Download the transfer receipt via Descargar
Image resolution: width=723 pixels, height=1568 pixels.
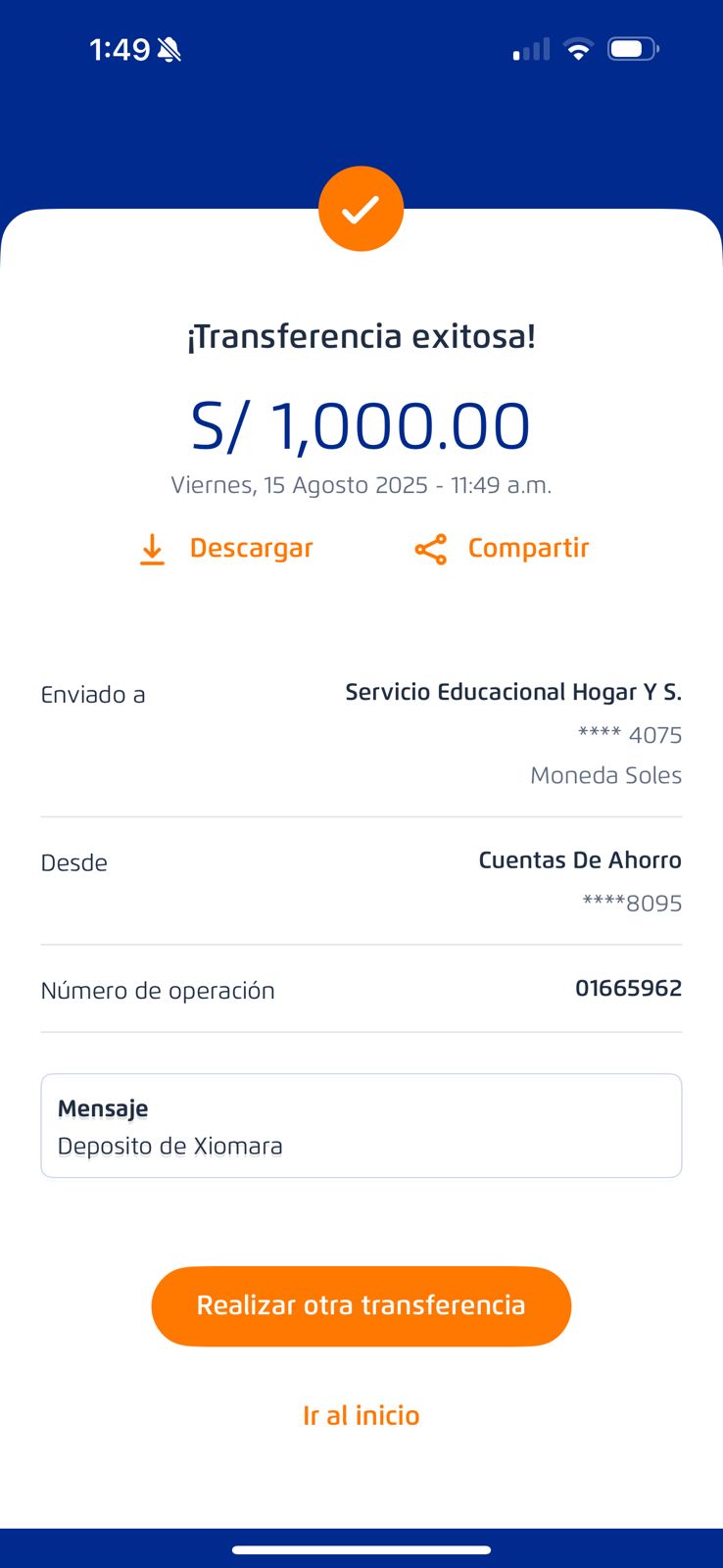point(227,549)
